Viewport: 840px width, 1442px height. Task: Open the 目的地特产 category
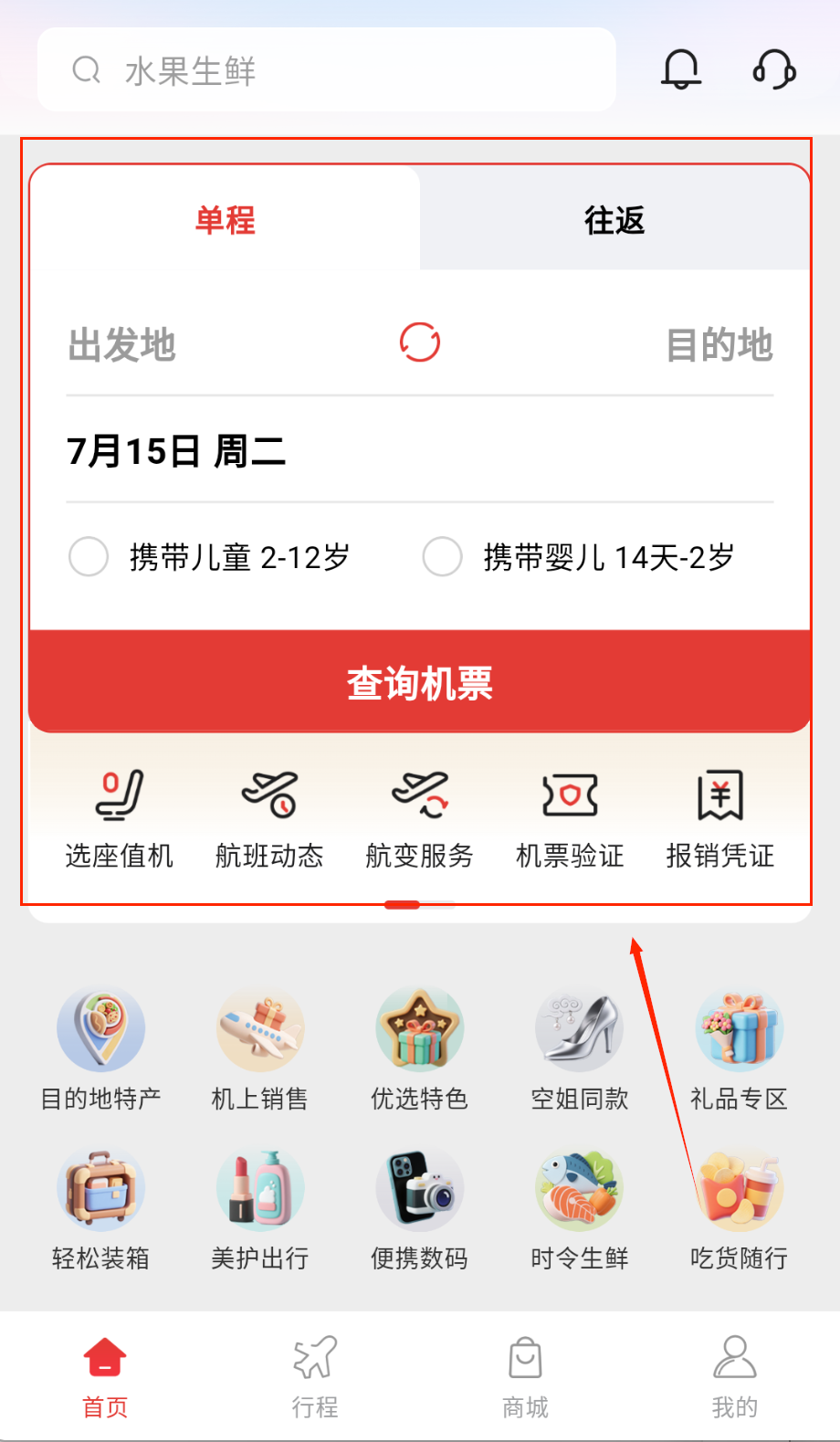(100, 1048)
